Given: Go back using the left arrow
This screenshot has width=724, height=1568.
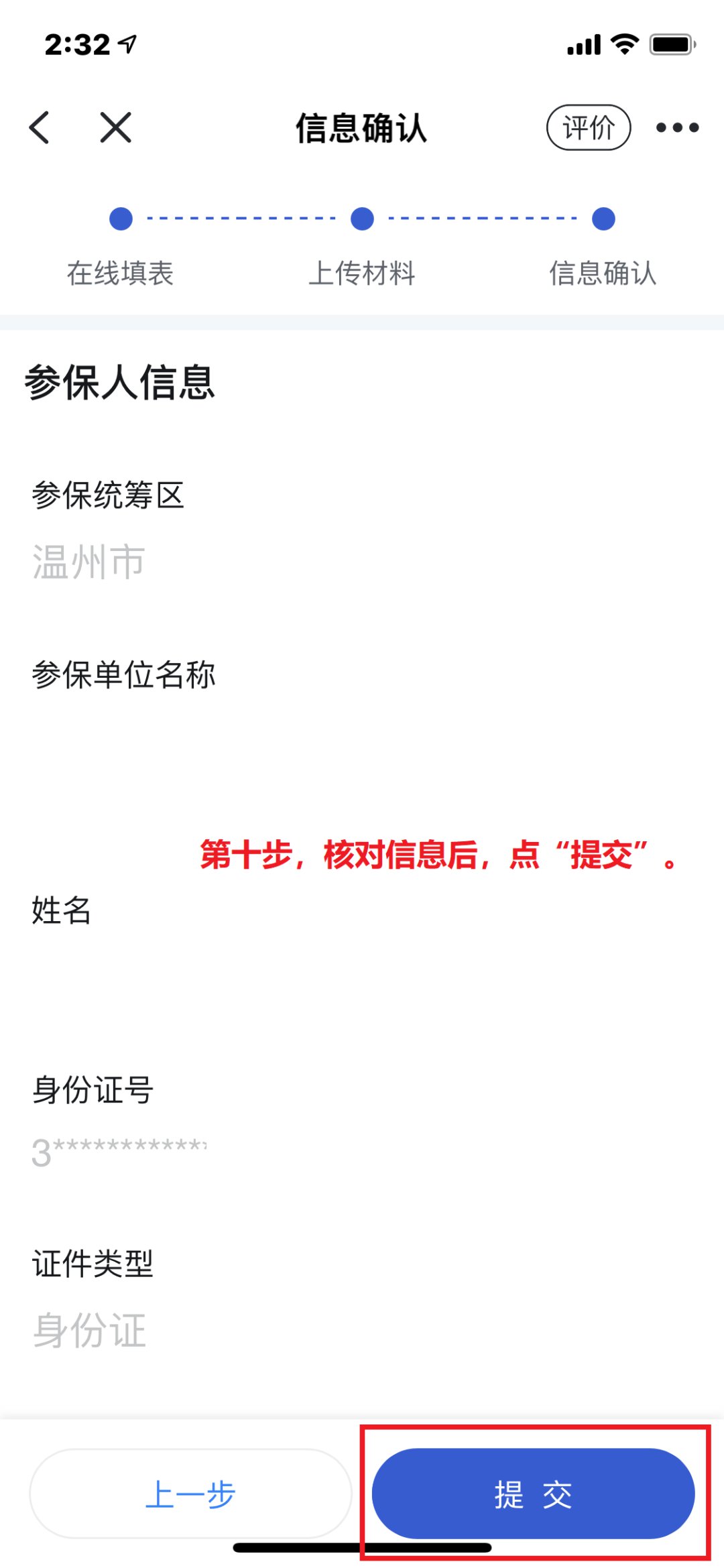Looking at the screenshot, I should [40, 127].
